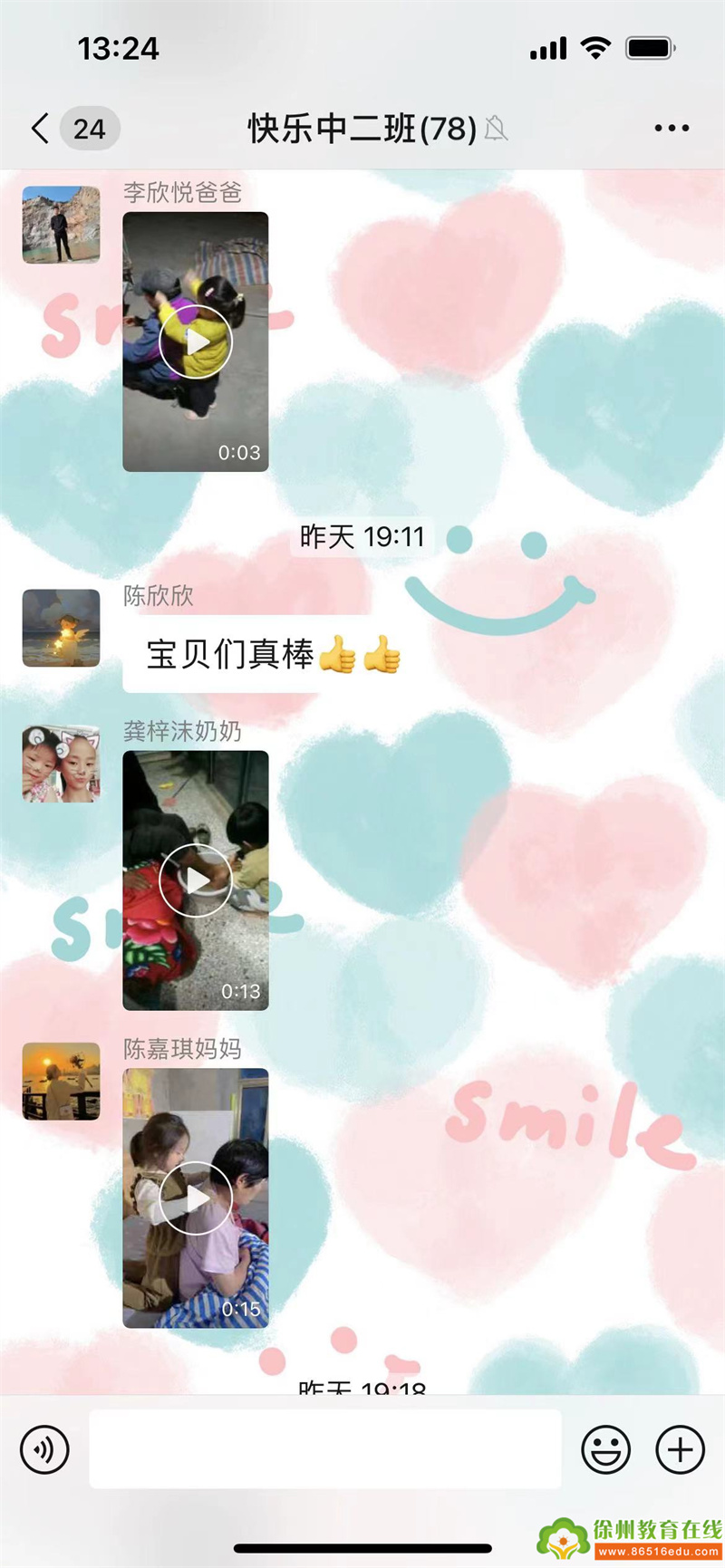Viewport: 725px width, 1568px height.
Task: Open 陈欣欣's profile avatar
Action: 61,628
